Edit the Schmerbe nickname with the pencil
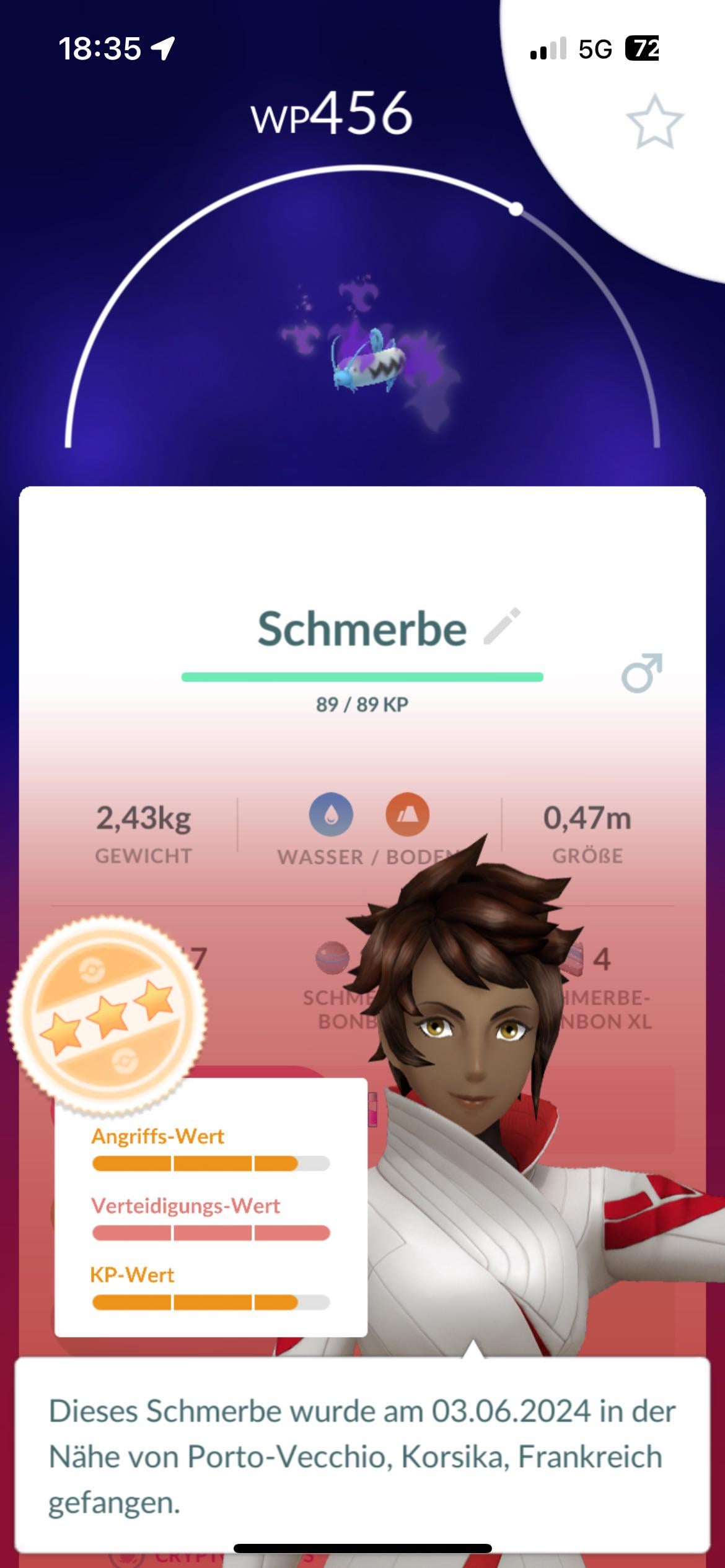 (x=502, y=627)
